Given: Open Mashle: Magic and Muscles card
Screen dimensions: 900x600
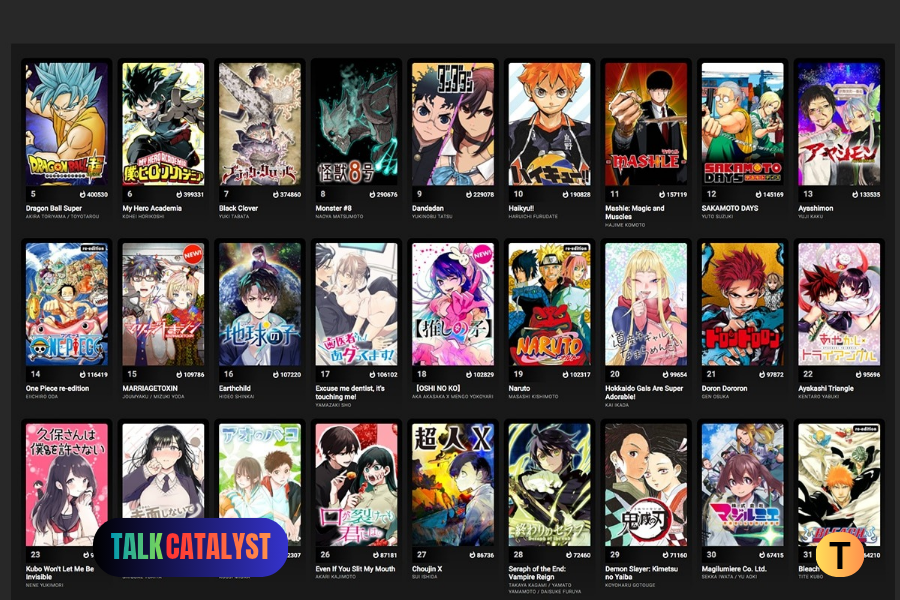Looking at the screenshot, I should (x=646, y=124).
